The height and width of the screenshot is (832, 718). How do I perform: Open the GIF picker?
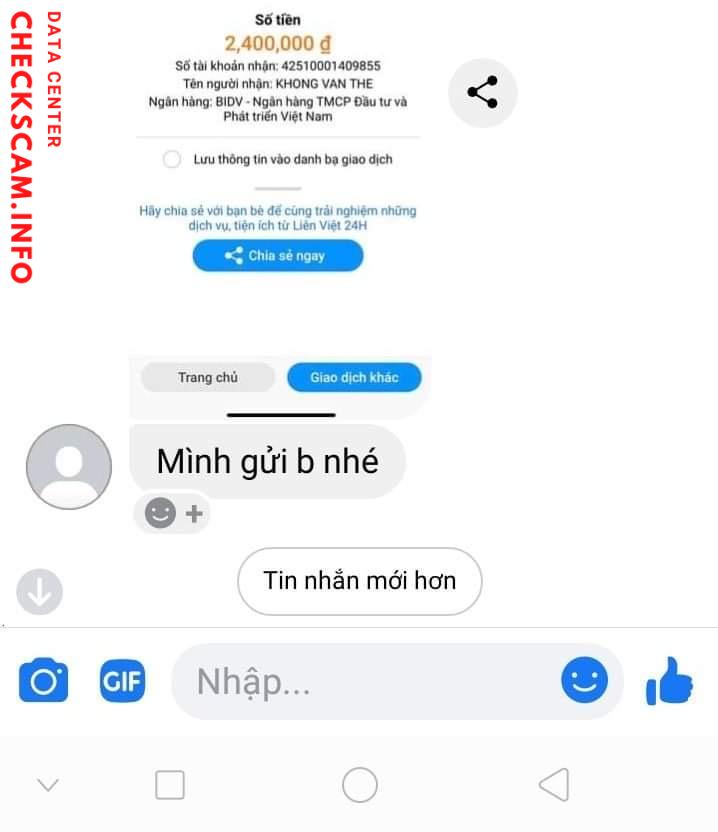[x=122, y=682]
